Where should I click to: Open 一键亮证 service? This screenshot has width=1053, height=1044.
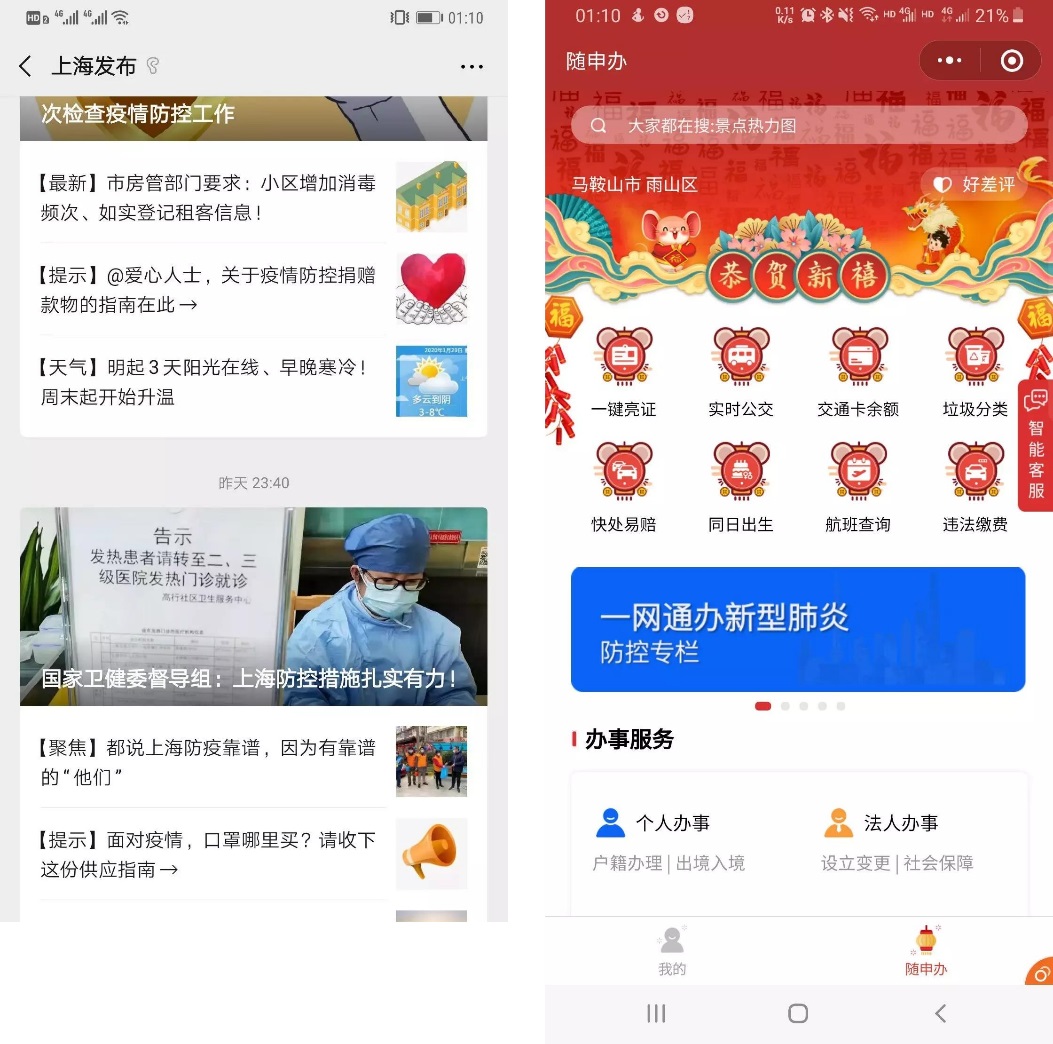tap(623, 372)
